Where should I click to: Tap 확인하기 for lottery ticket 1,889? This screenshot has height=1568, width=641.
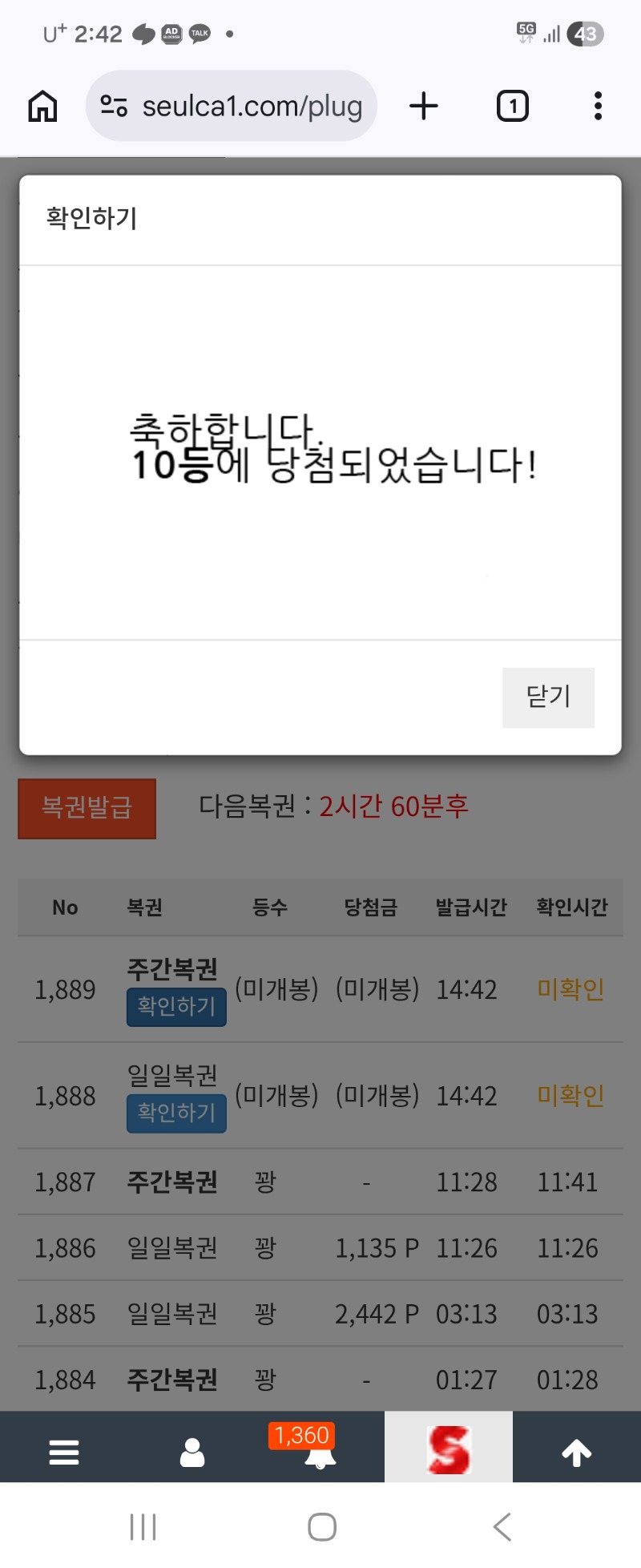click(x=176, y=1007)
